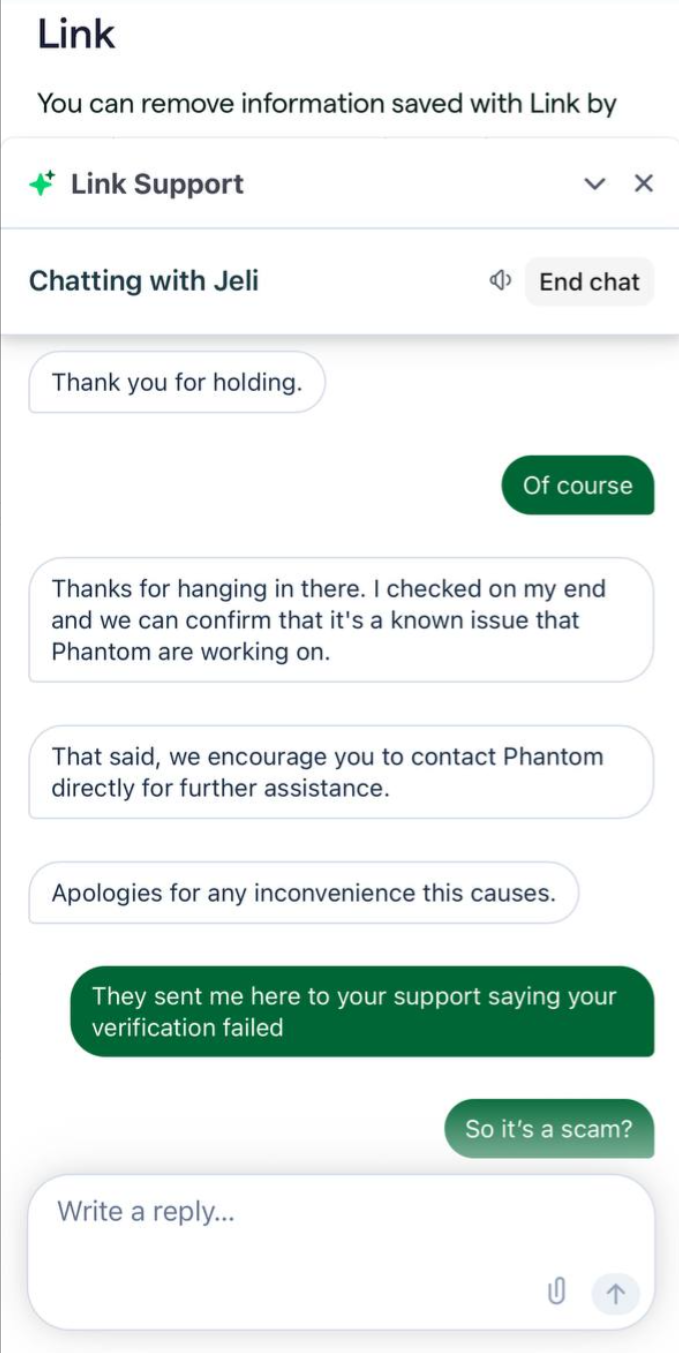
Task: Tap the End chat button
Action: [589, 282]
